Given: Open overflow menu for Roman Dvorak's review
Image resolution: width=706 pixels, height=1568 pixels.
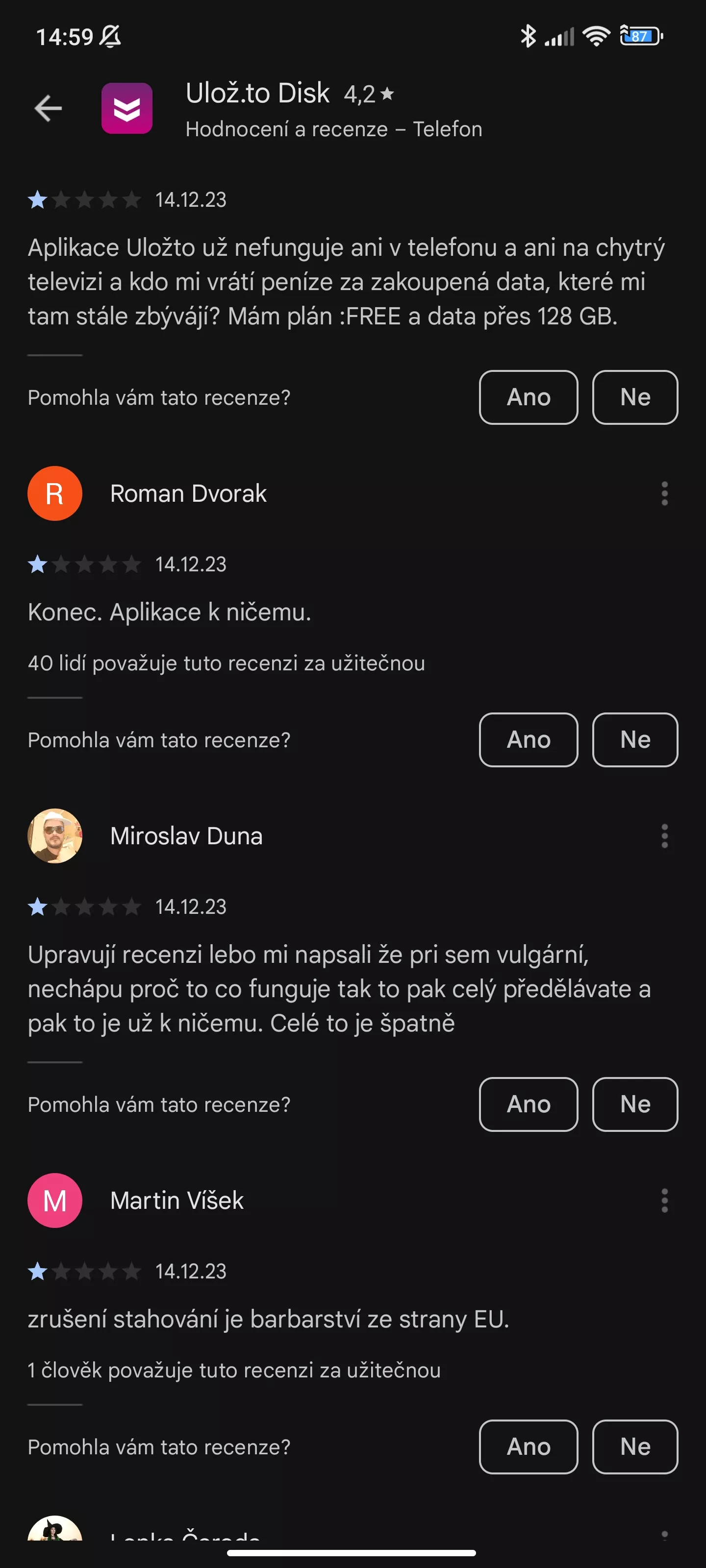Looking at the screenshot, I should (x=664, y=493).
